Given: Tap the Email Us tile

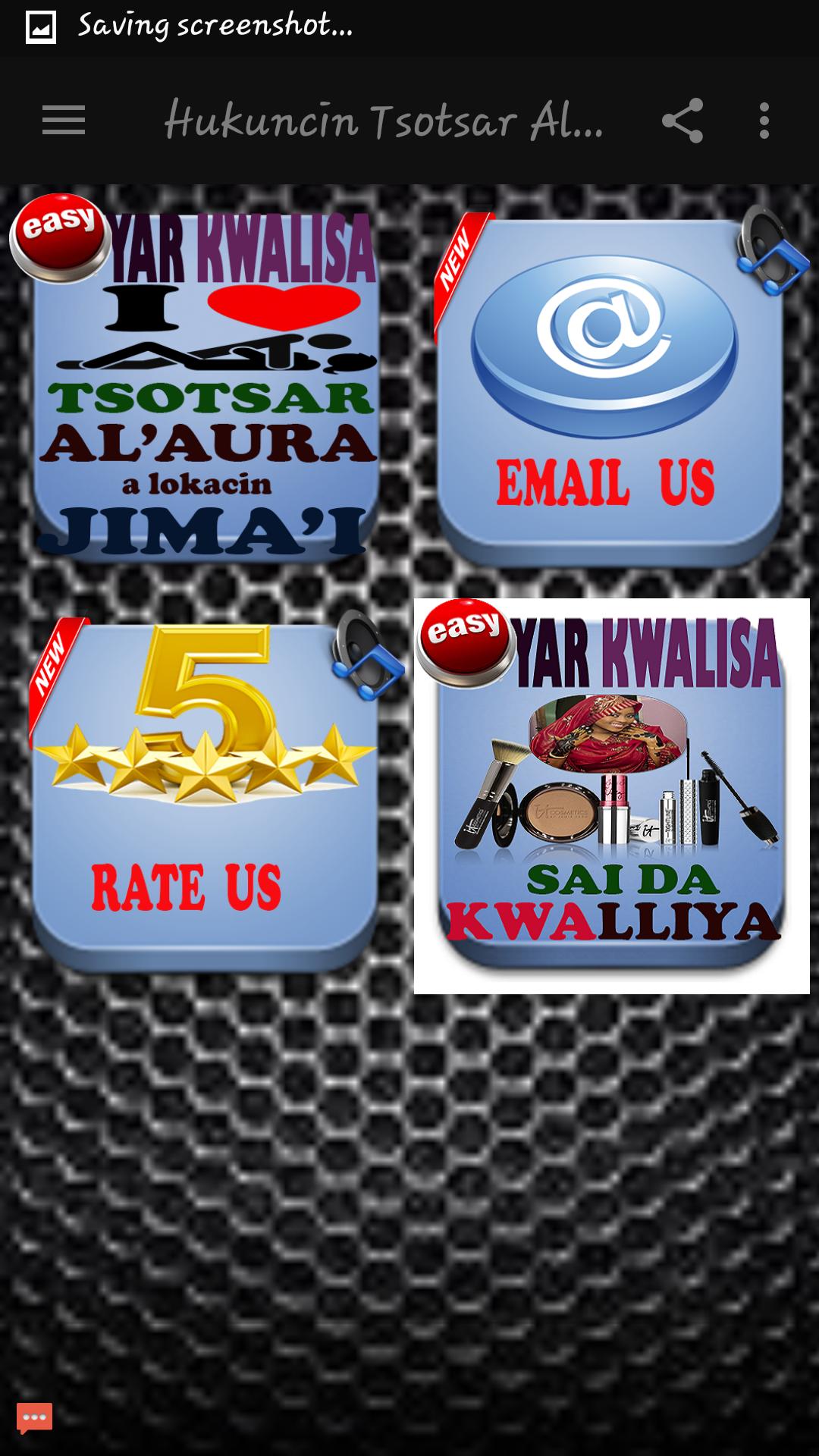Looking at the screenshot, I should [x=610, y=391].
